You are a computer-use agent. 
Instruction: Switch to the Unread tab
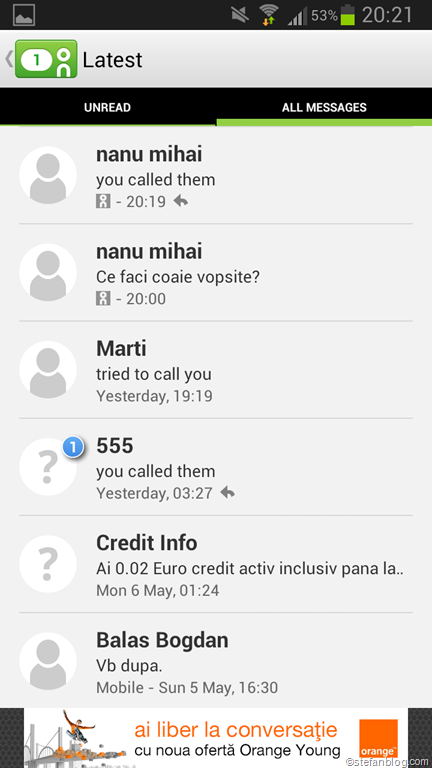pyautogui.click(x=107, y=107)
